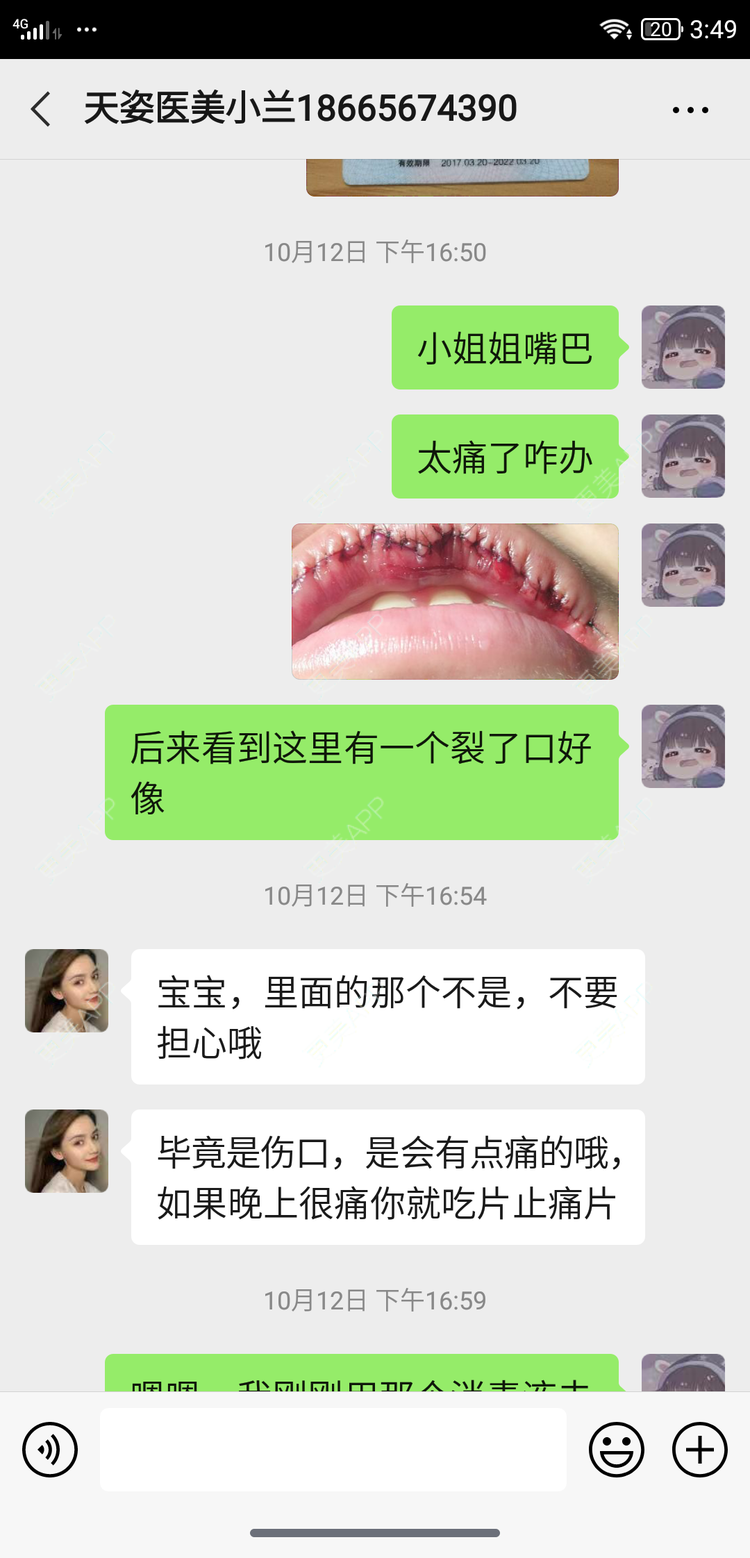Image resolution: width=750 pixels, height=1558 pixels.
Task: Select the message 太痛了咋办
Action: [x=505, y=456]
